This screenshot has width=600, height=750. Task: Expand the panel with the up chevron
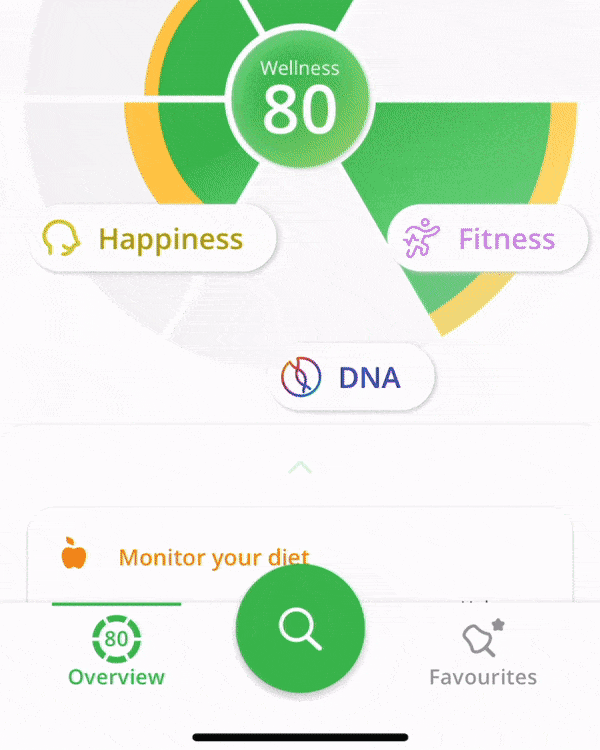[300, 467]
